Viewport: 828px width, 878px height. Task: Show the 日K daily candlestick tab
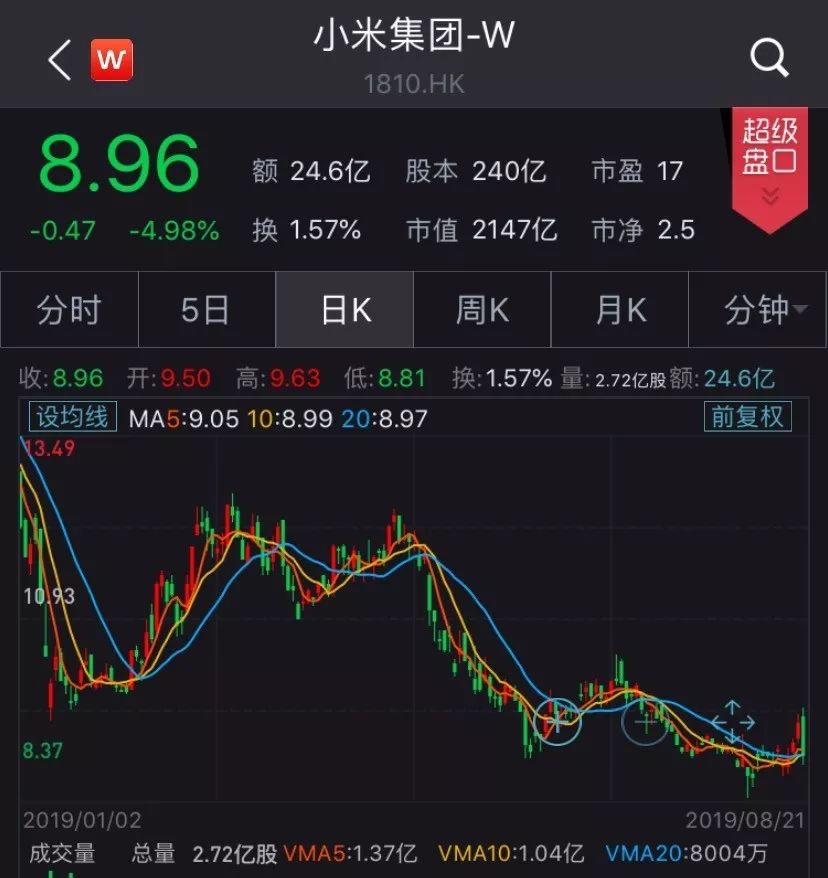345,310
